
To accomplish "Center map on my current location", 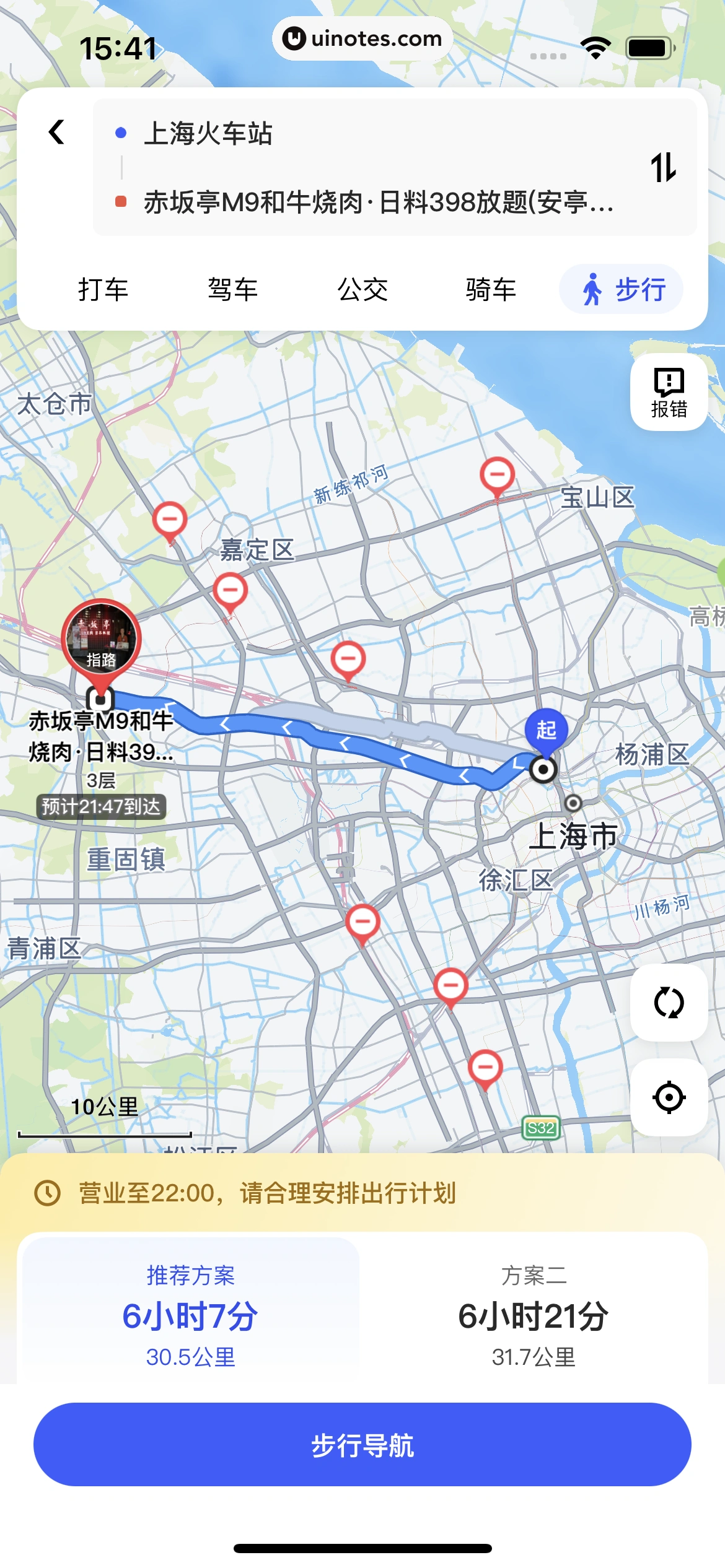I will coord(669,1097).
